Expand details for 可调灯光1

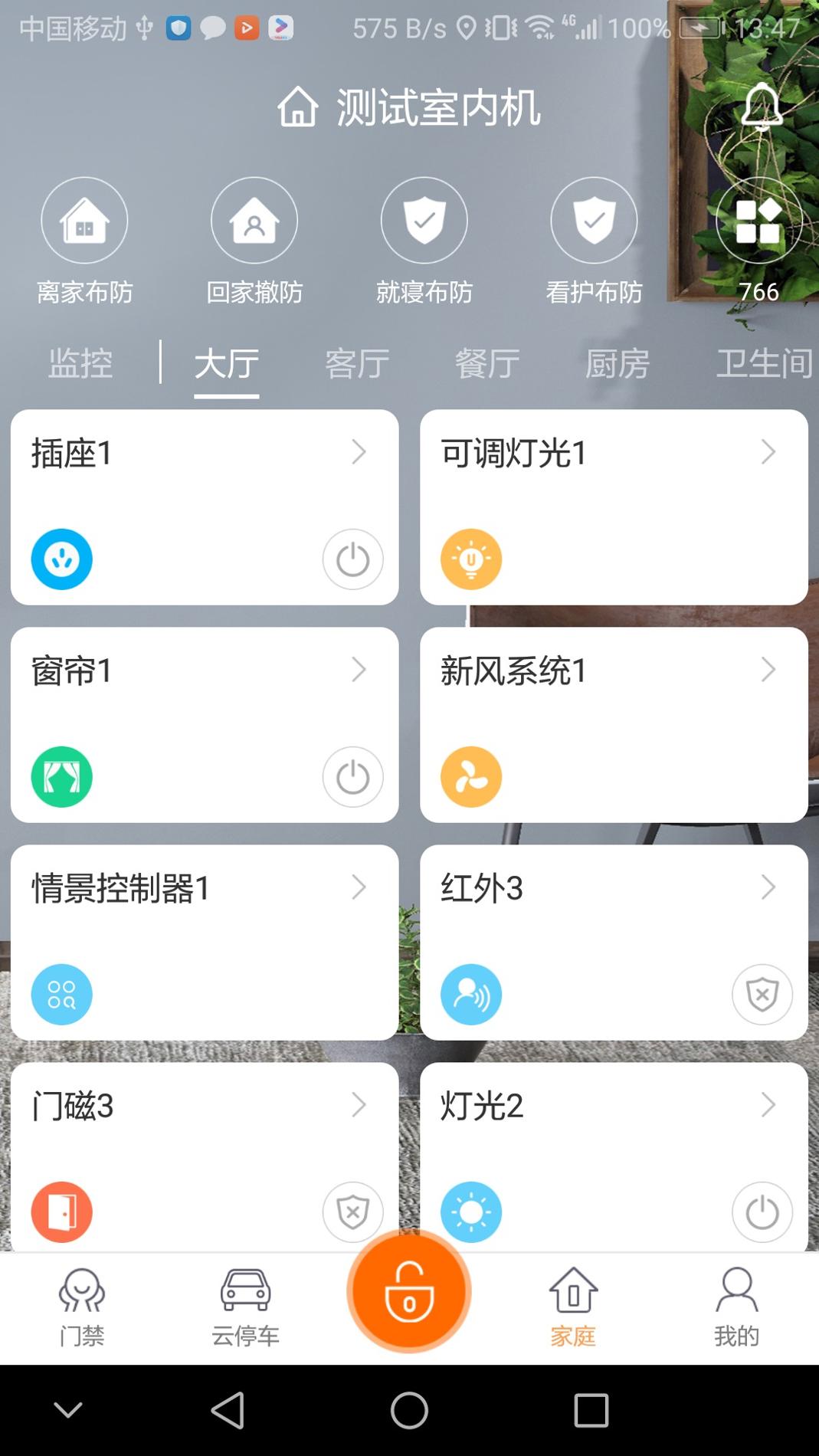point(768,453)
